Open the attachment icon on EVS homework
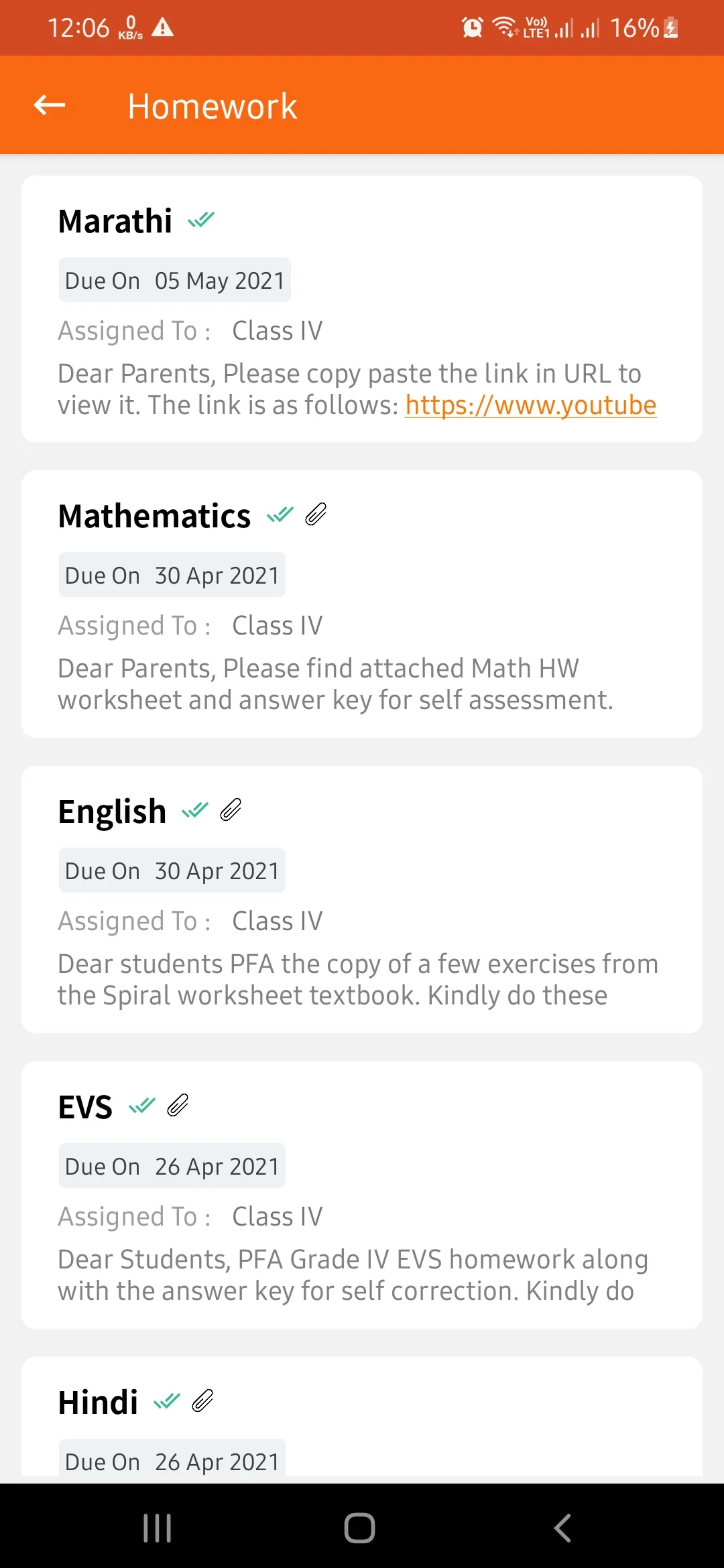 pyautogui.click(x=178, y=1106)
